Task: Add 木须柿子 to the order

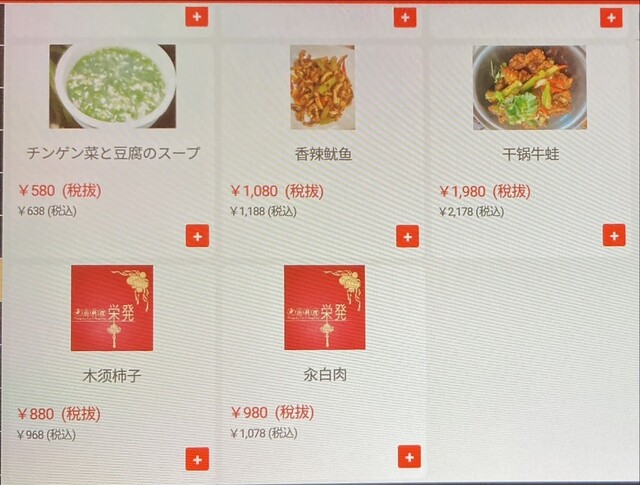Action: 197,458
